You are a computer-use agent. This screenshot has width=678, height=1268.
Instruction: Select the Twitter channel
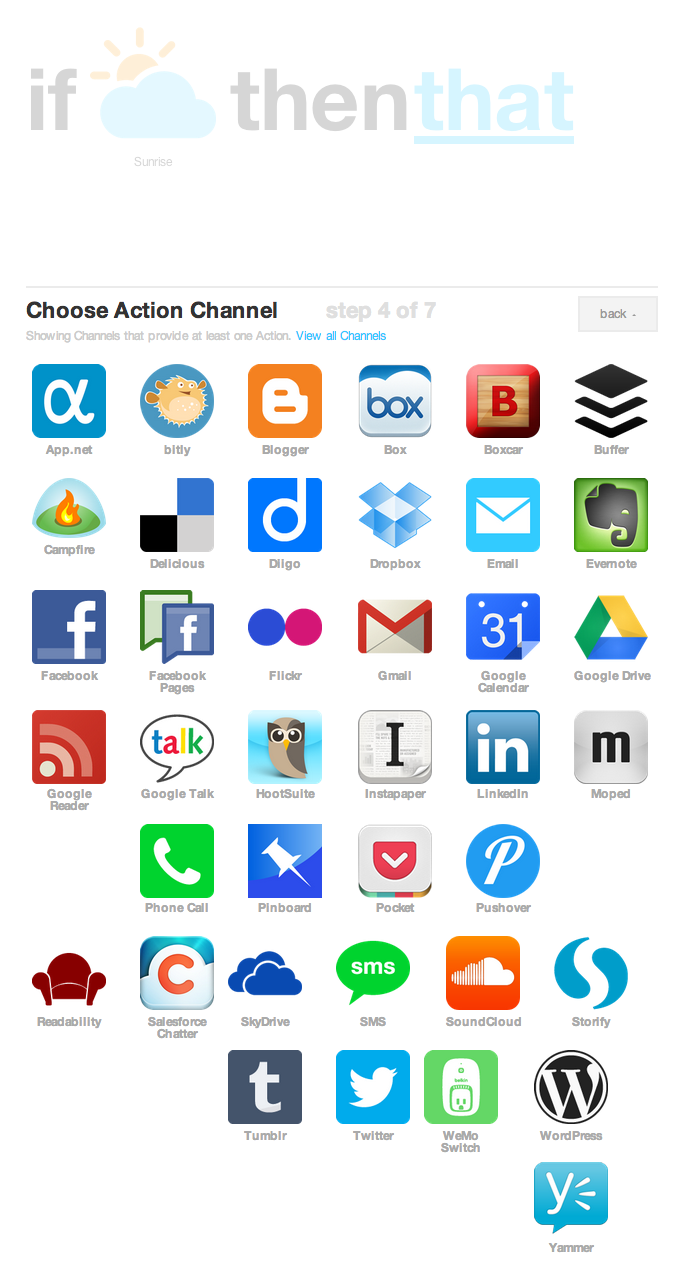pos(373,1087)
